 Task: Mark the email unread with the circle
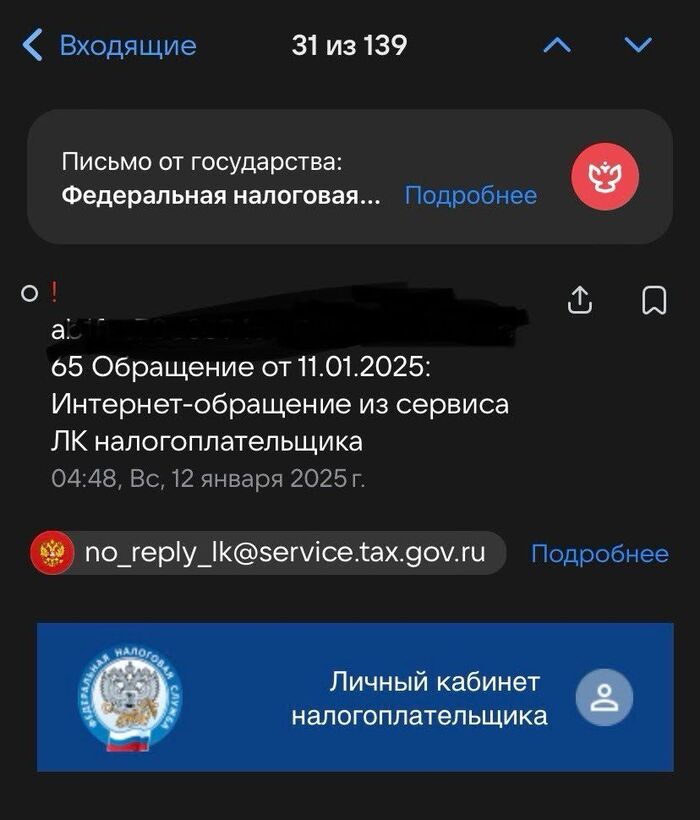point(30,294)
